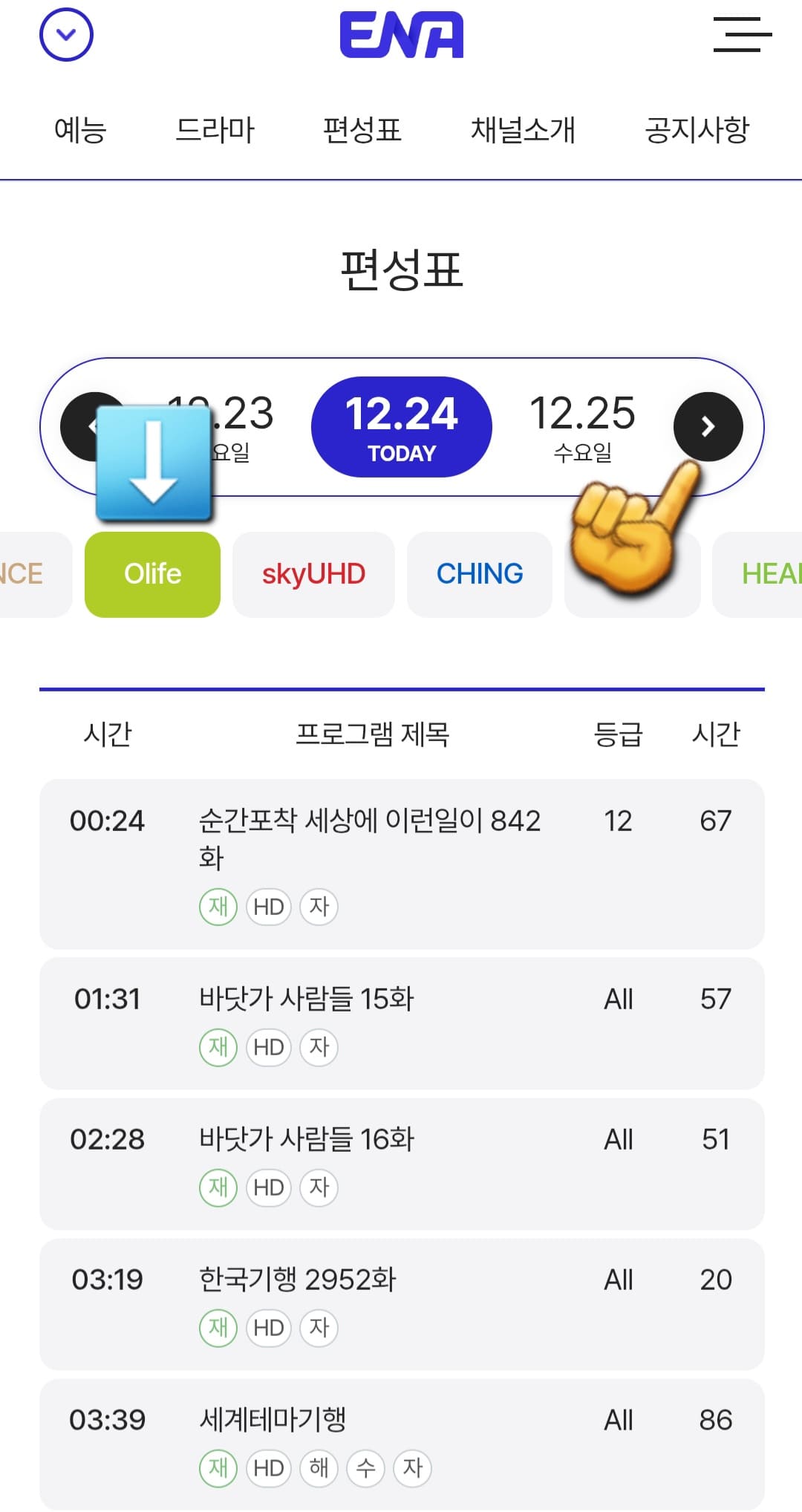Image resolution: width=802 pixels, height=1512 pixels.
Task: Select the Olife channel filter
Action: coord(151,573)
